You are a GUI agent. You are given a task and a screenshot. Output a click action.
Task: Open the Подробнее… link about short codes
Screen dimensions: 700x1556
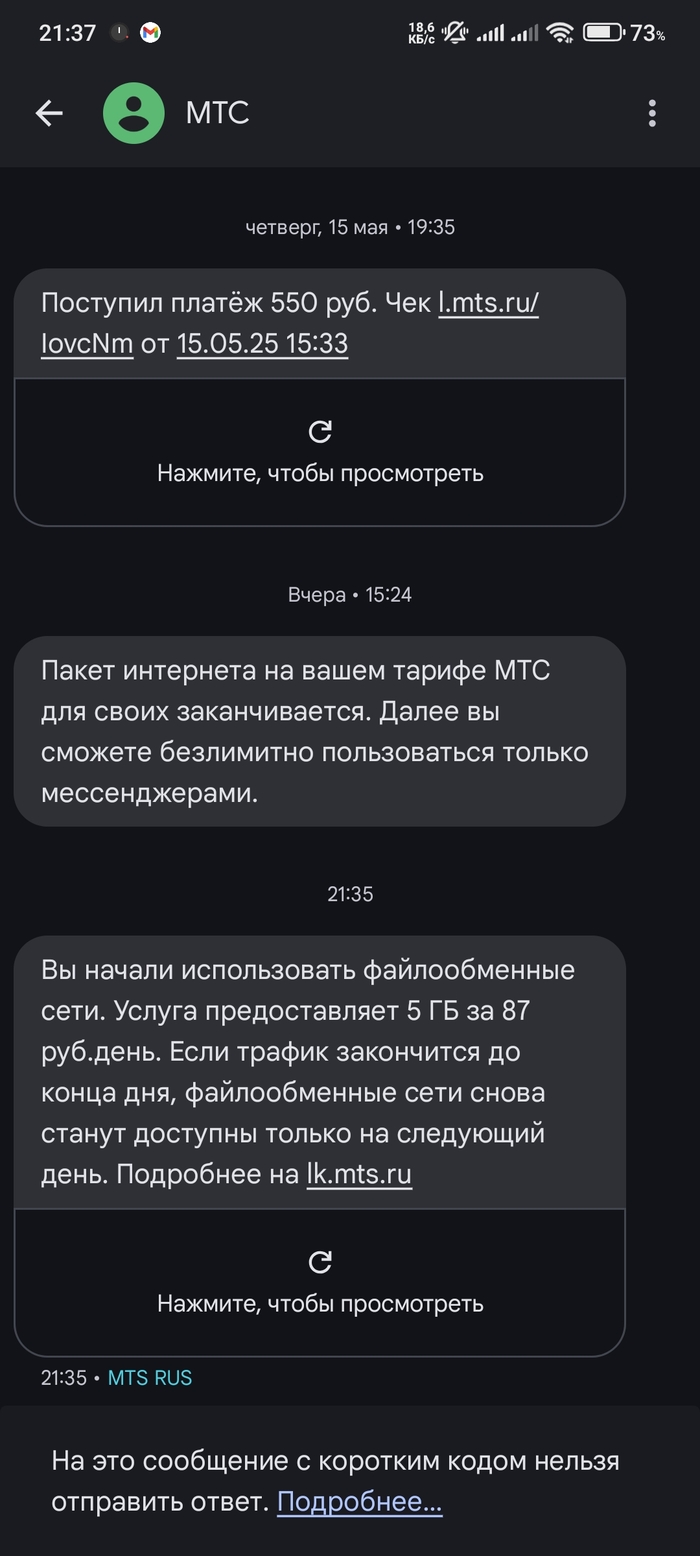tap(359, 1502)
